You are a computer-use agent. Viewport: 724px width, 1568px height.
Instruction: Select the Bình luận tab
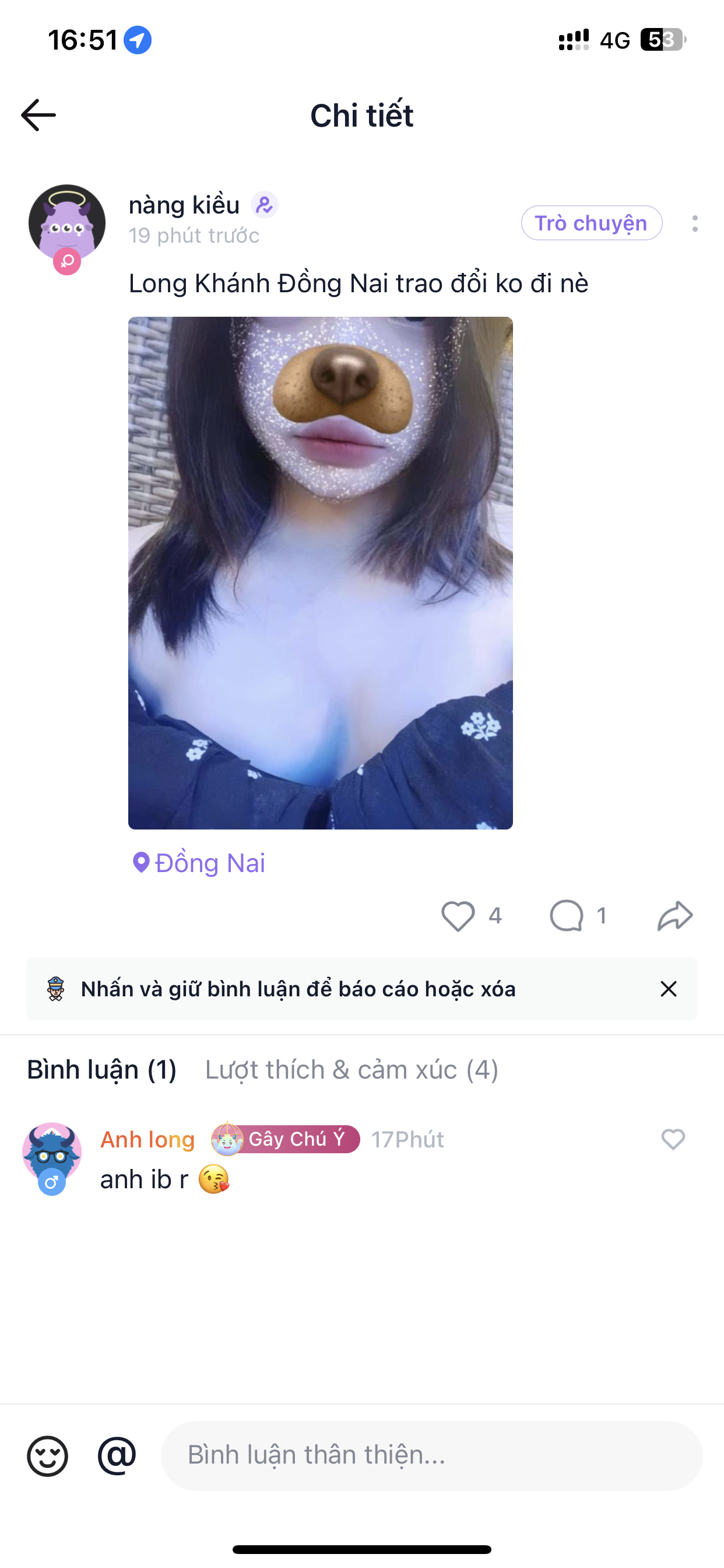click(101, 1069)
